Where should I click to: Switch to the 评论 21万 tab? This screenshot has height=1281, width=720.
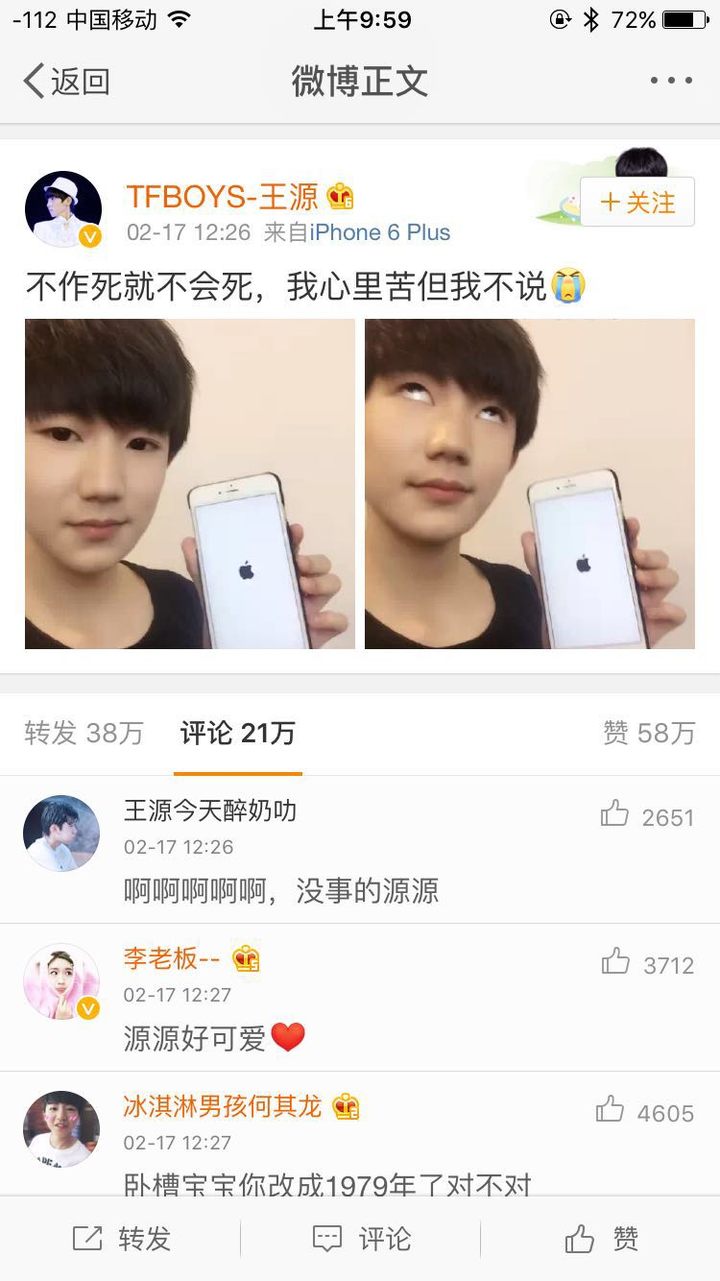(237, 733)
